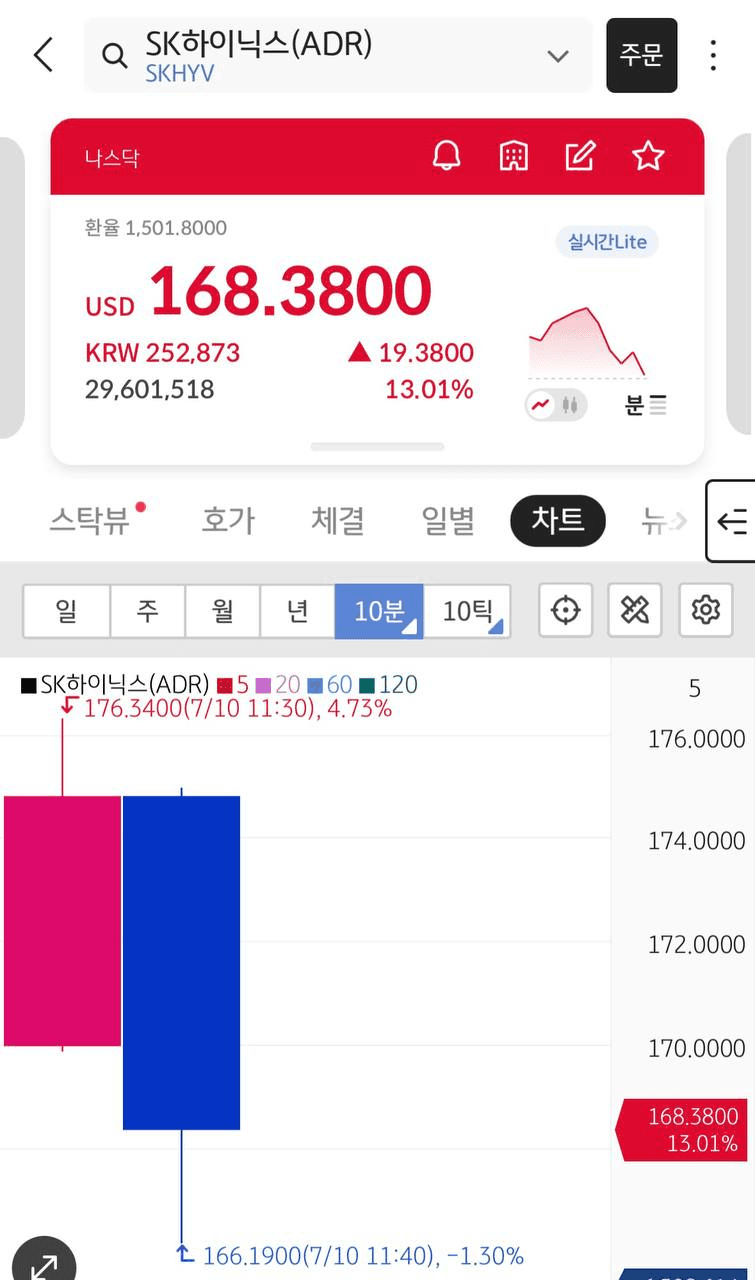Switch to the 호가 tab
Image resolution: width=755 pixels, height=1280 pixels.
coord(228,520)
